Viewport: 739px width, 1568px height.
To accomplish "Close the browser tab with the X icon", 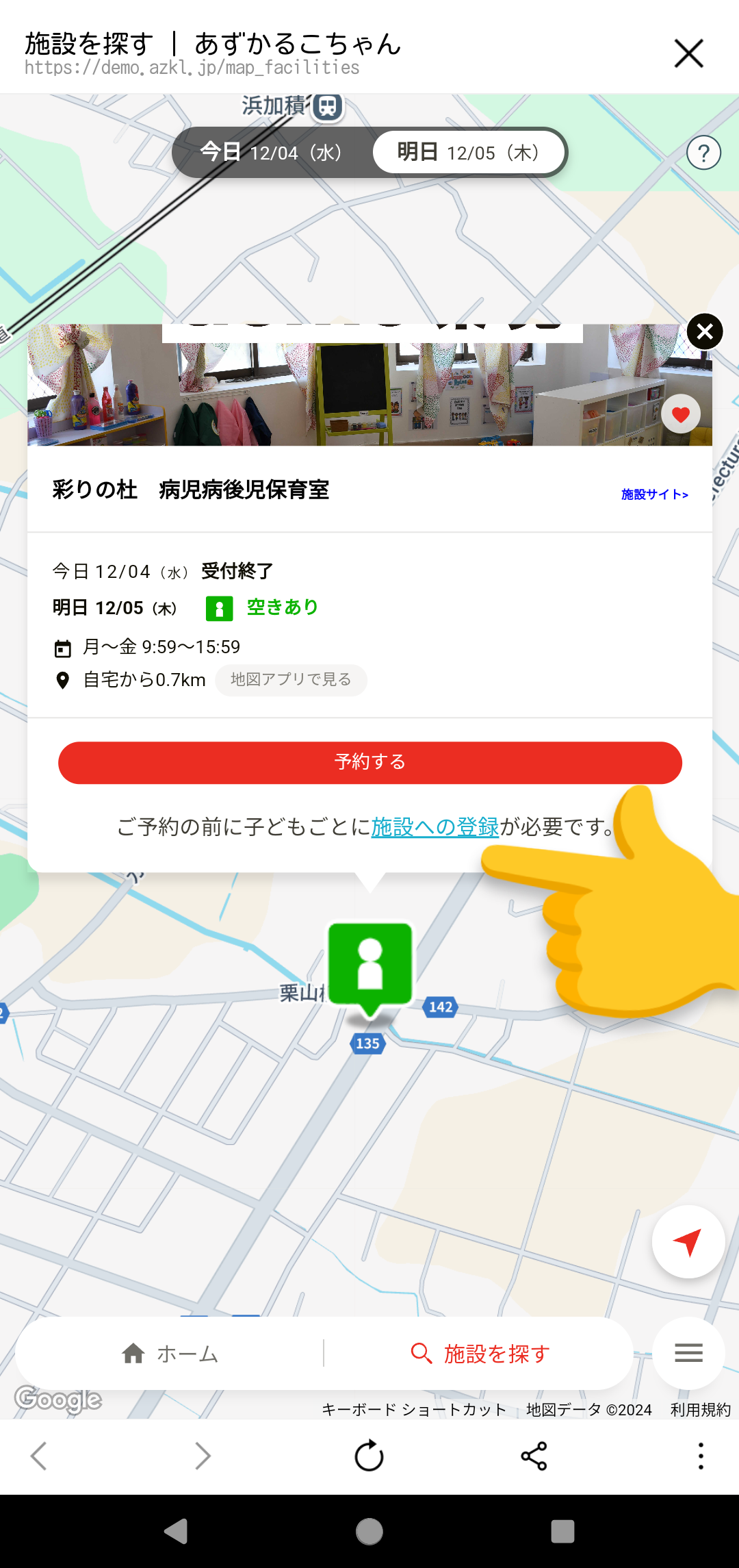I will 688,53.
